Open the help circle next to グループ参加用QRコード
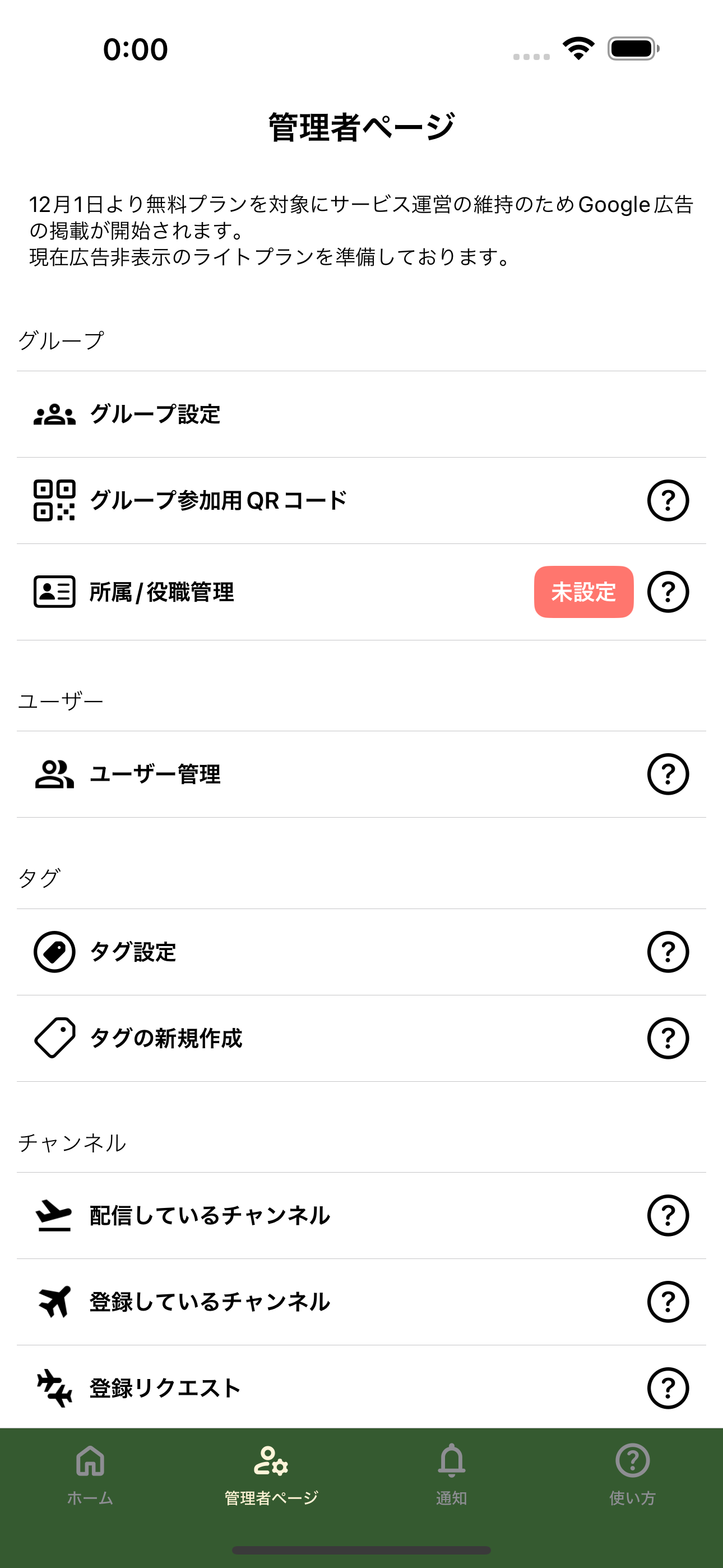Viewport: 723px width, 1568px height. [668, 500]
